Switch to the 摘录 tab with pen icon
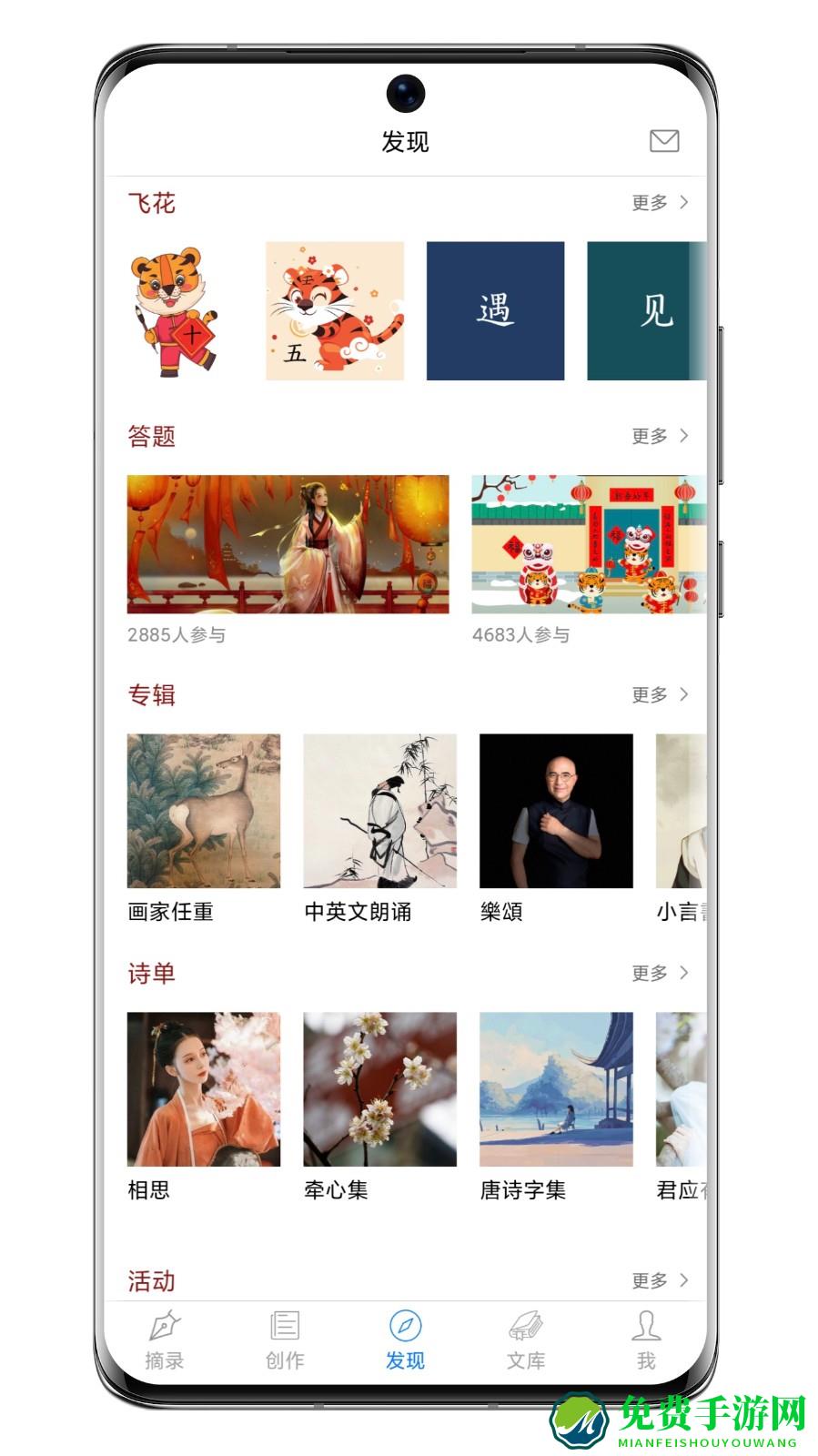Screen dimensions: 818x1456 pyautogui.click(x=164, y=1338)
